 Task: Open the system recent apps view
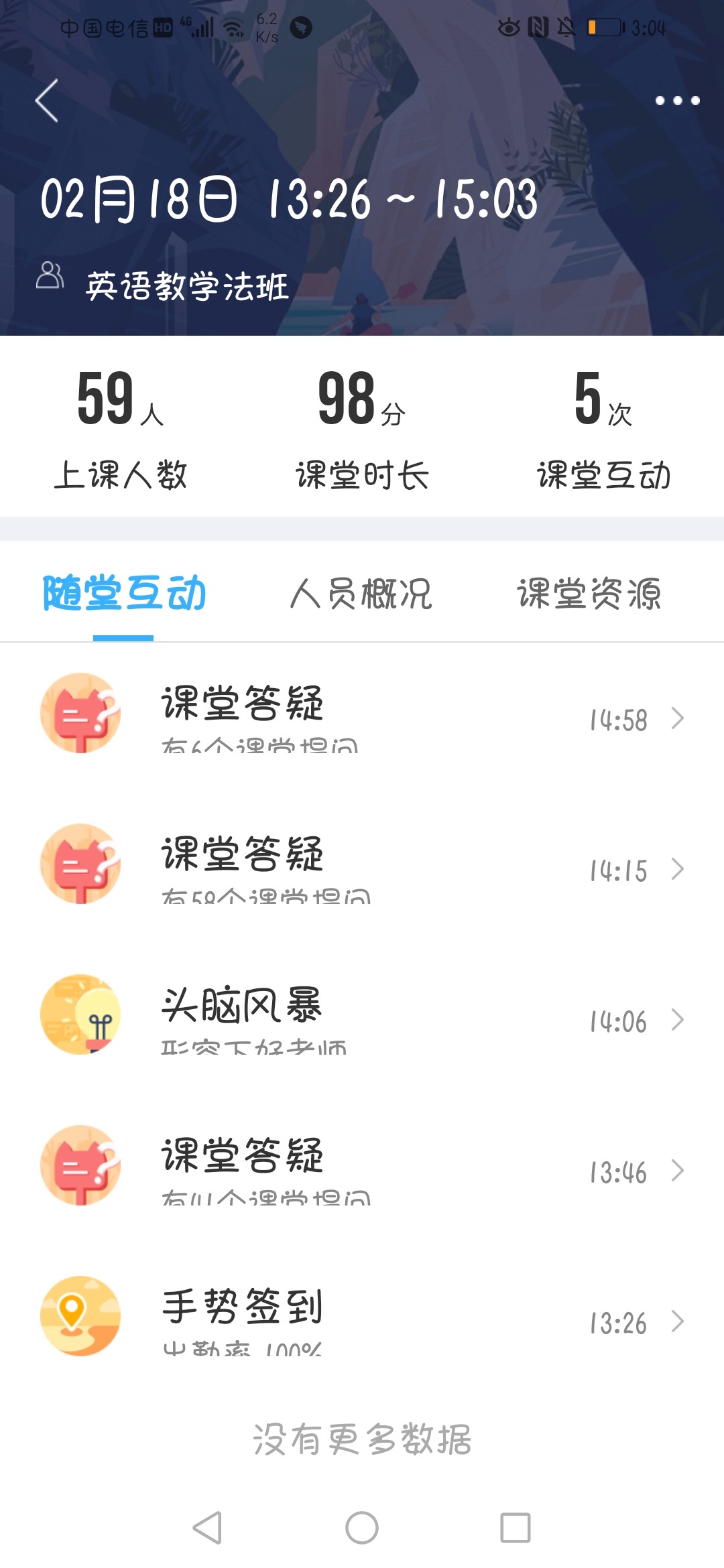click(516, 1528)
